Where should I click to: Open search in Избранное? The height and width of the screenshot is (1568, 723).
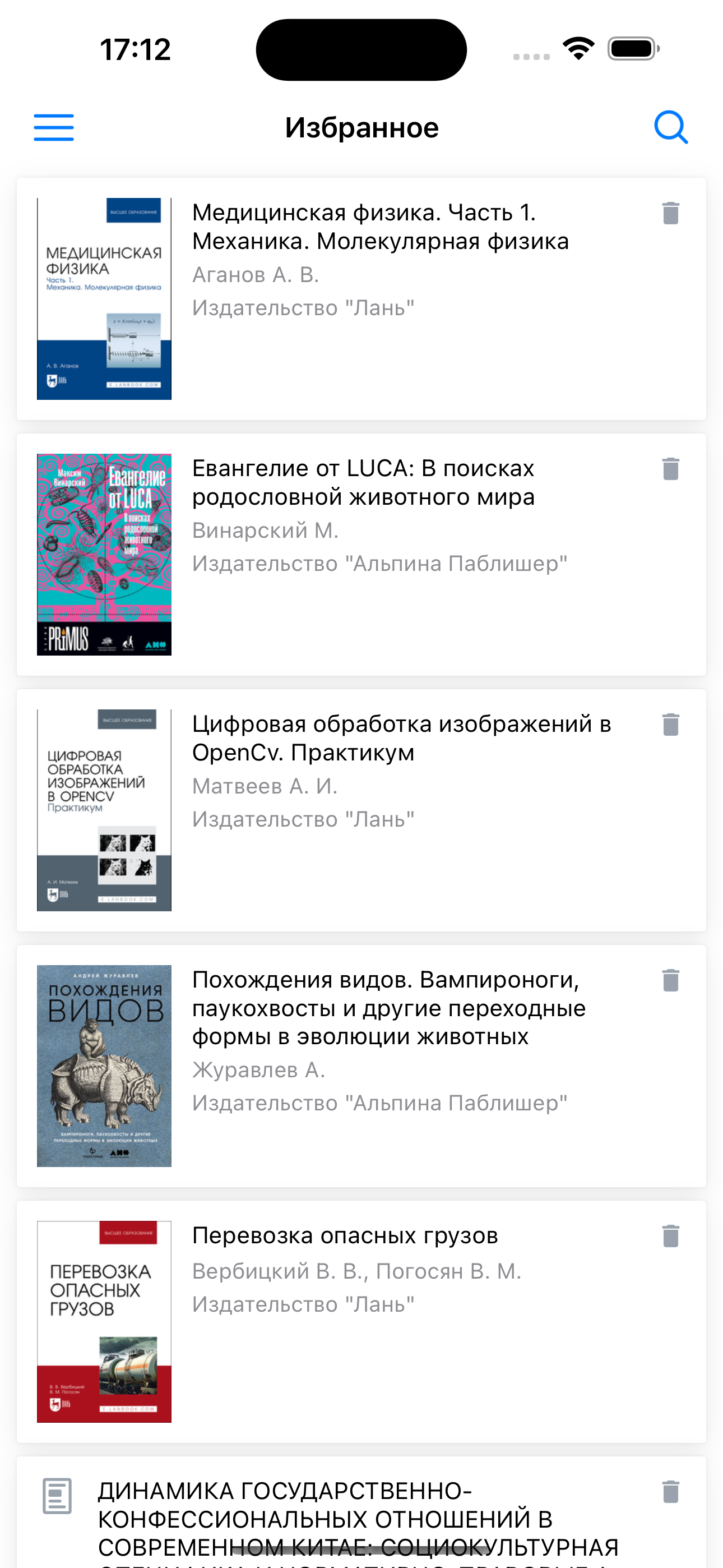point(671,127)
